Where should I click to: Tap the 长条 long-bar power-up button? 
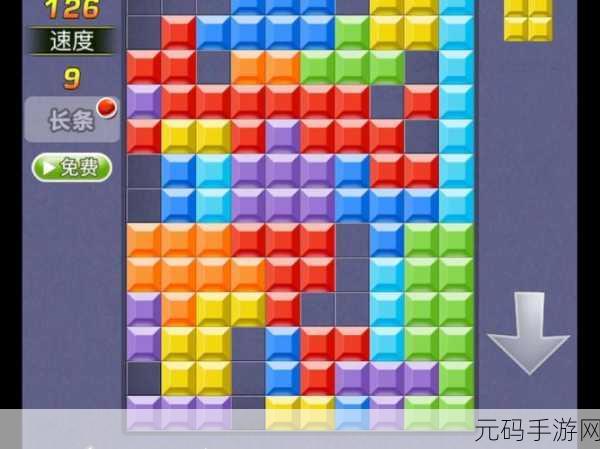[70, 120]
